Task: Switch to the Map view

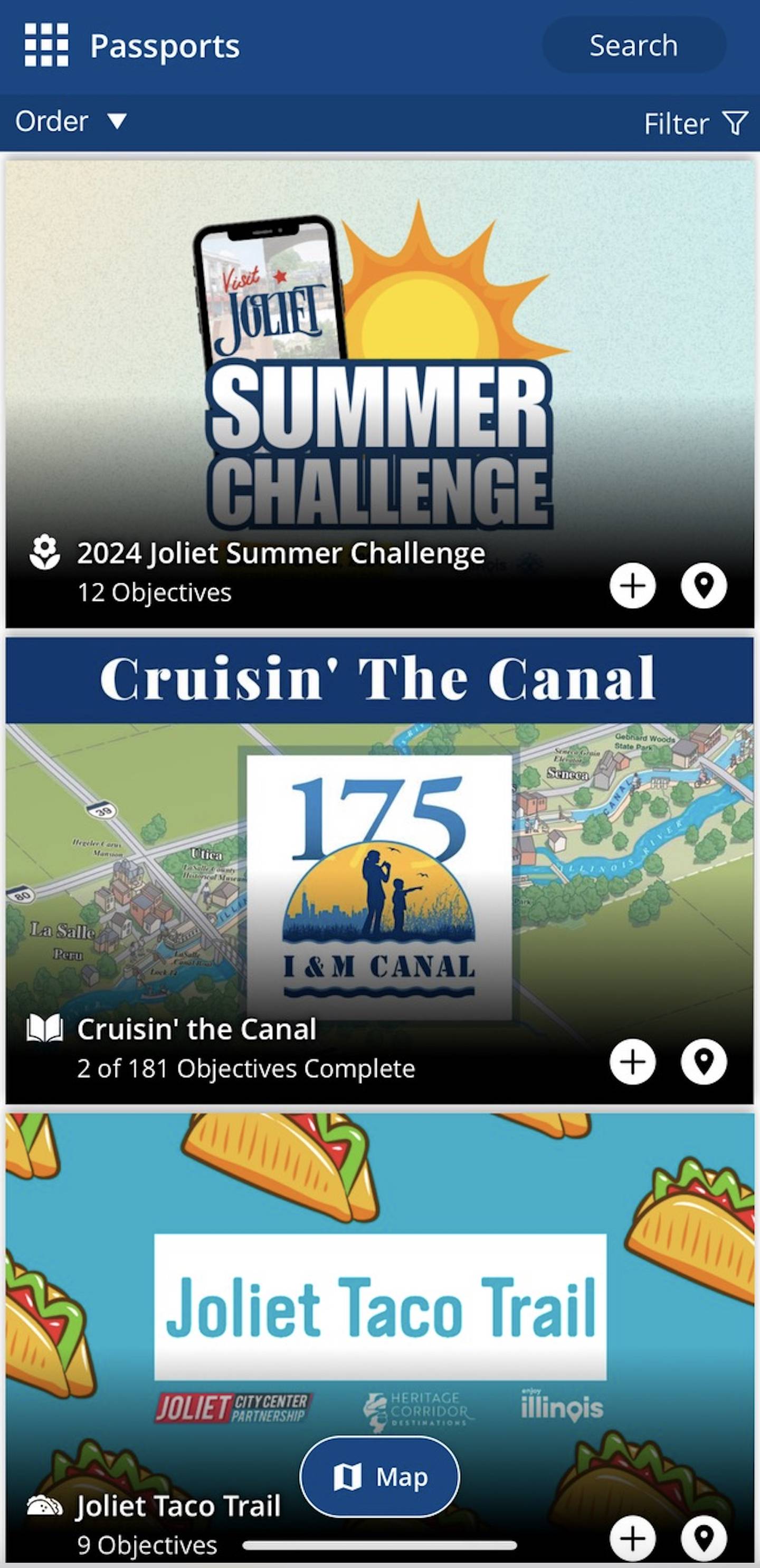Action: (380, 1477)
